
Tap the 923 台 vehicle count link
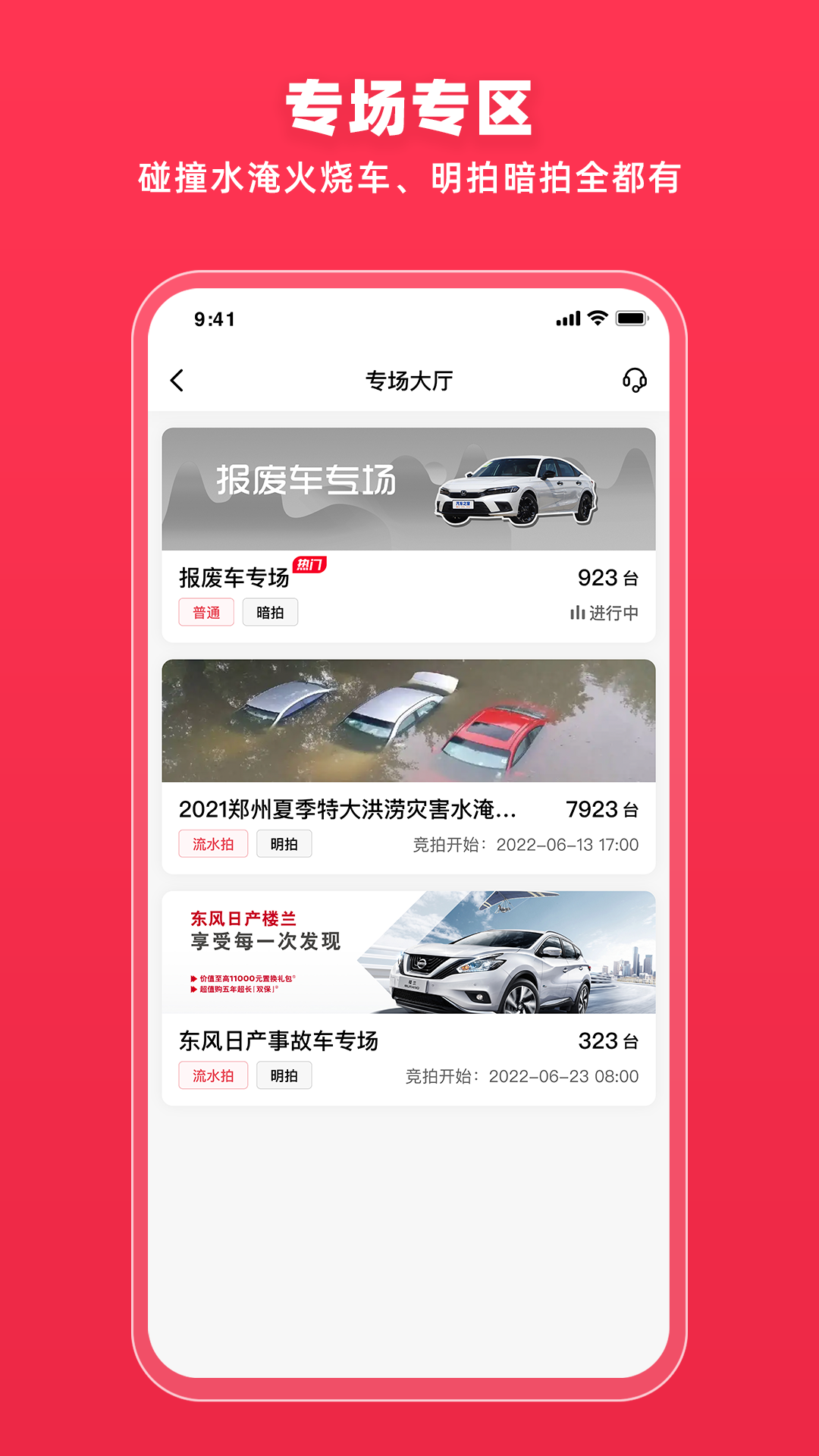point(607,576)
